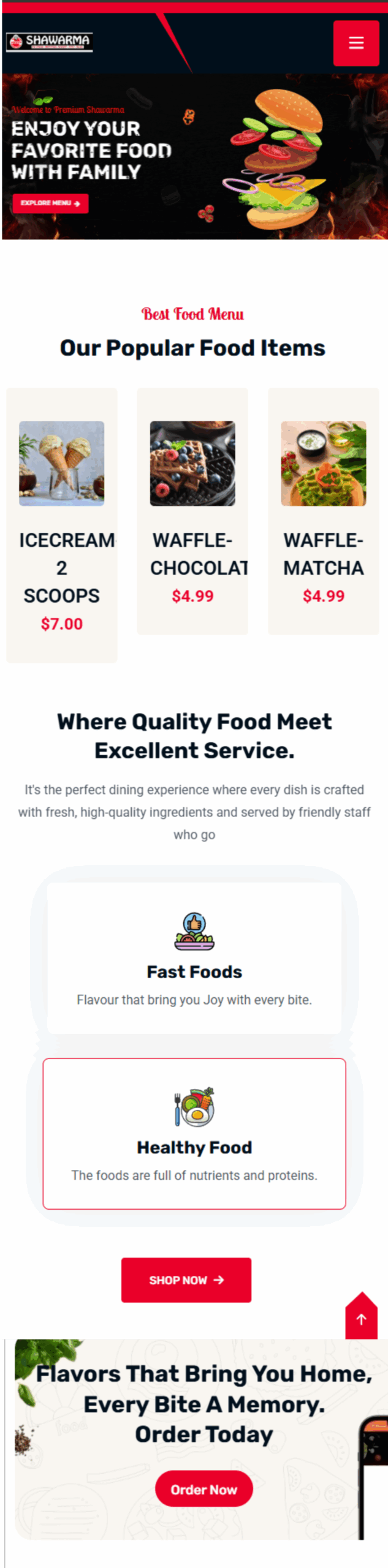This screenshot has height=1568, width=388.
Task: Tap the Shop Now button
Action: (186, 1280)
